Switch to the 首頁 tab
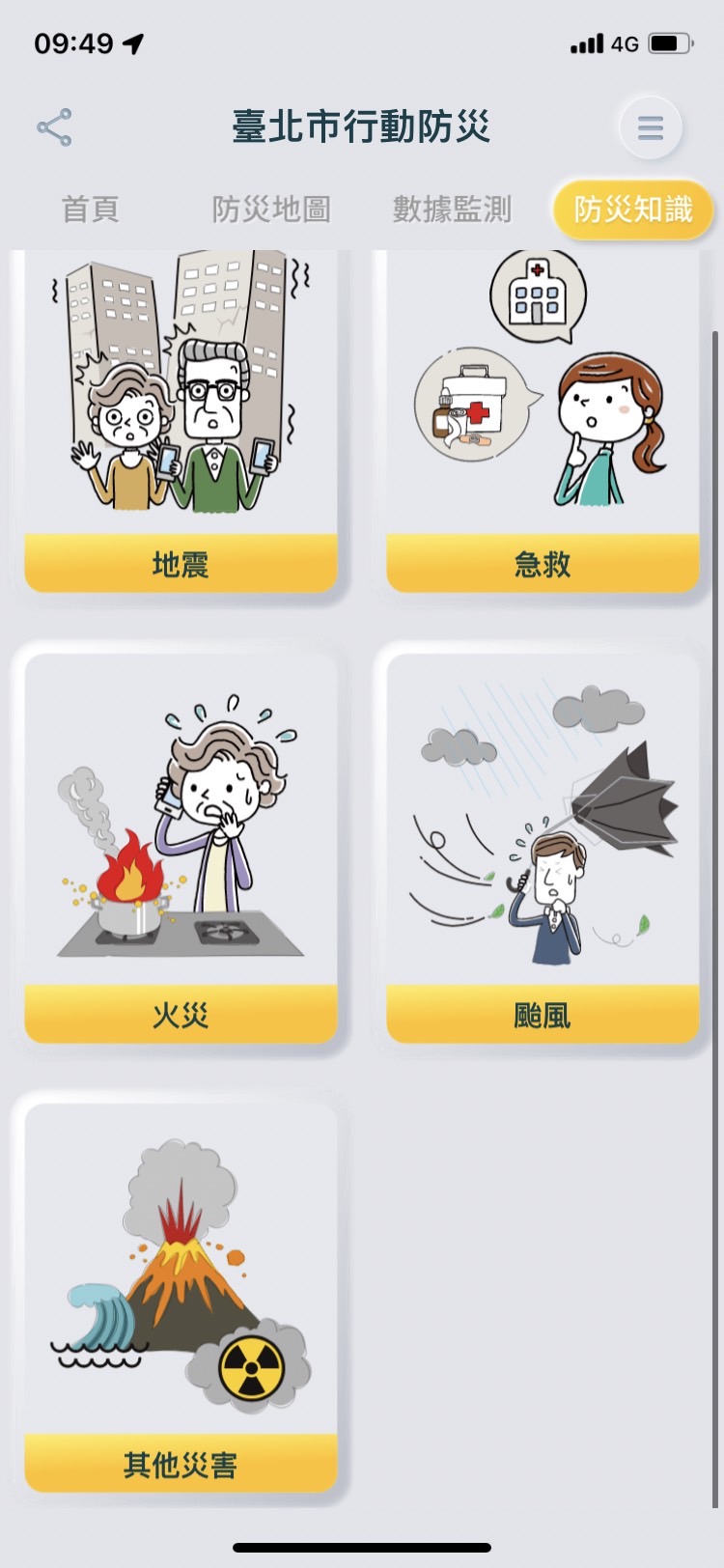Image resolution: width=724 pixels, height=1568 pixels. point(90,210)
